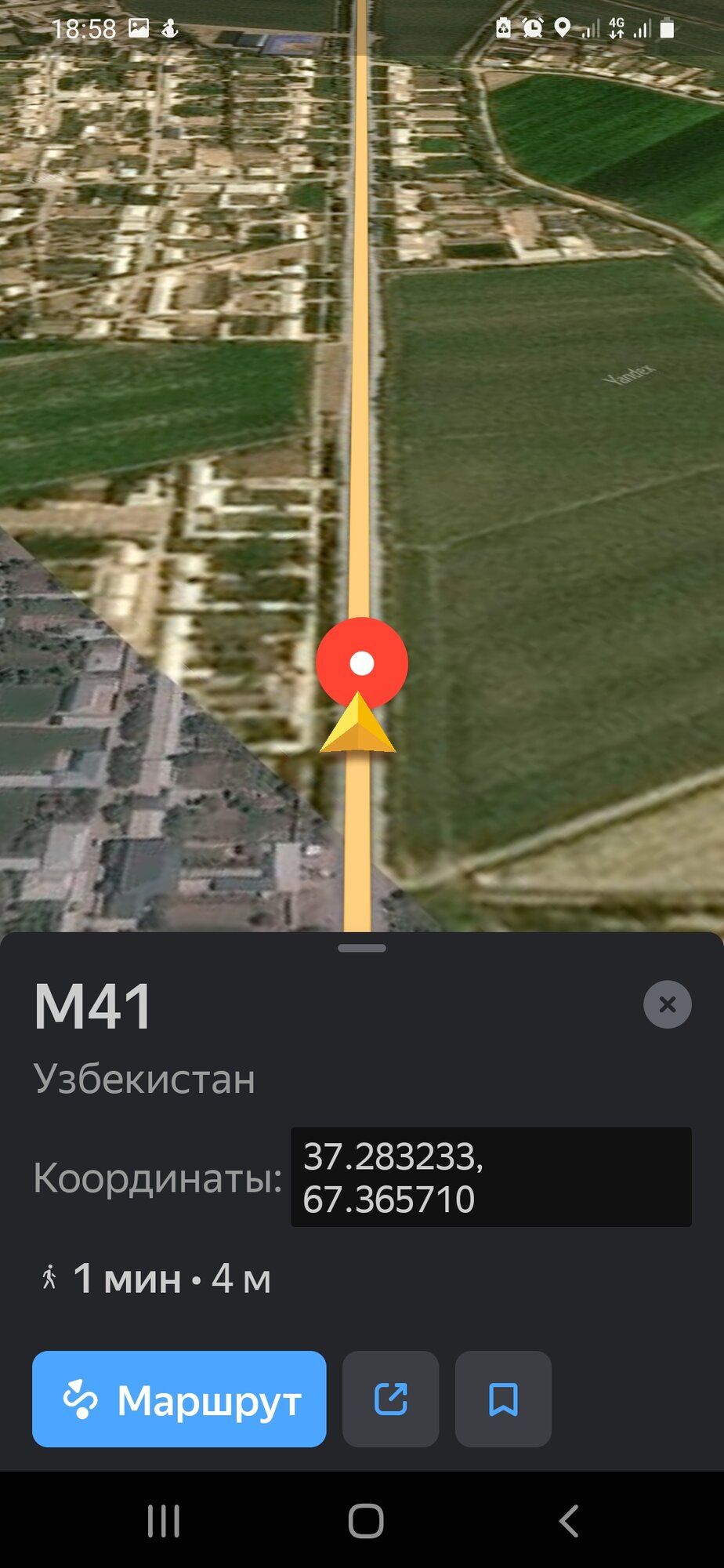
Task: Expand the card using the drag handle
Action: [x=362, y=948]
